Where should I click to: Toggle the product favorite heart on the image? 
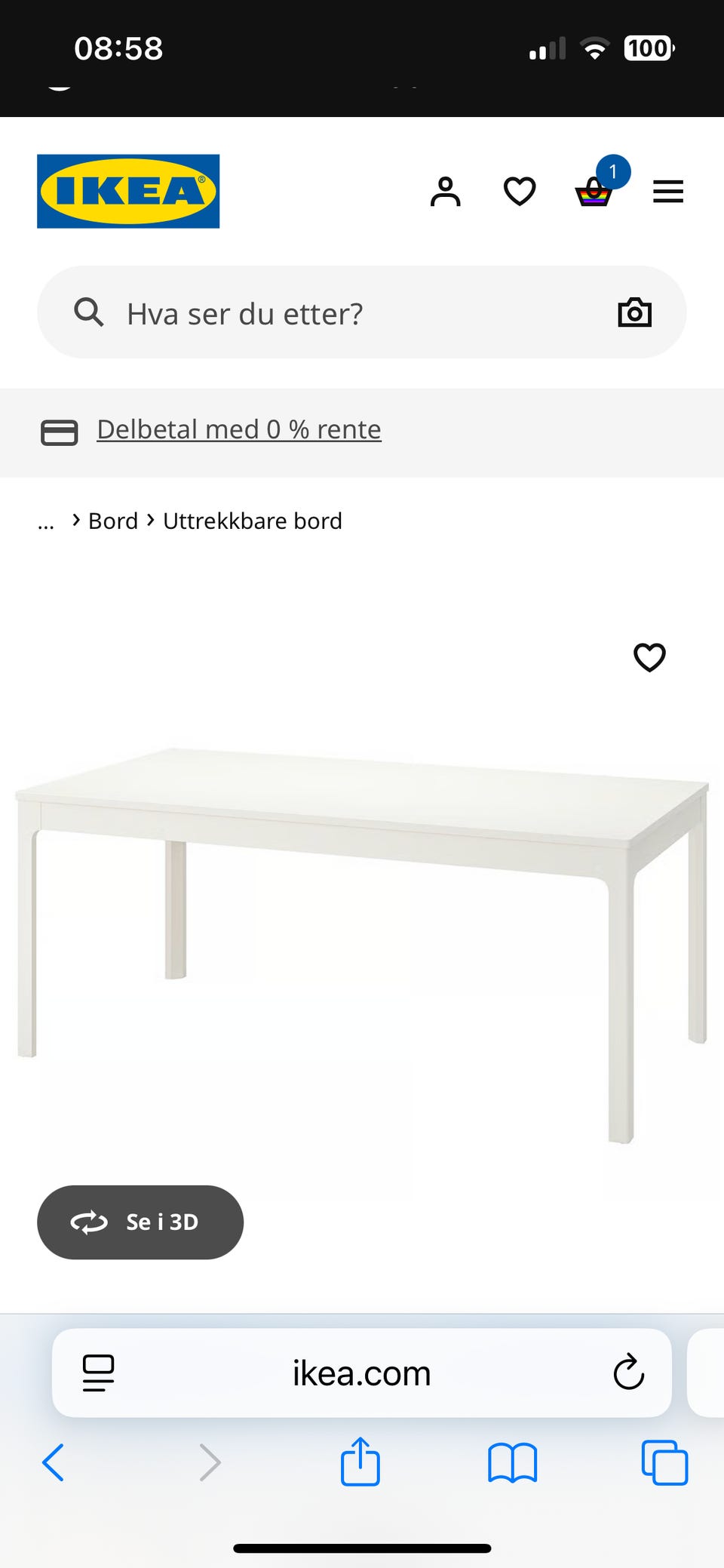(649, 657)
